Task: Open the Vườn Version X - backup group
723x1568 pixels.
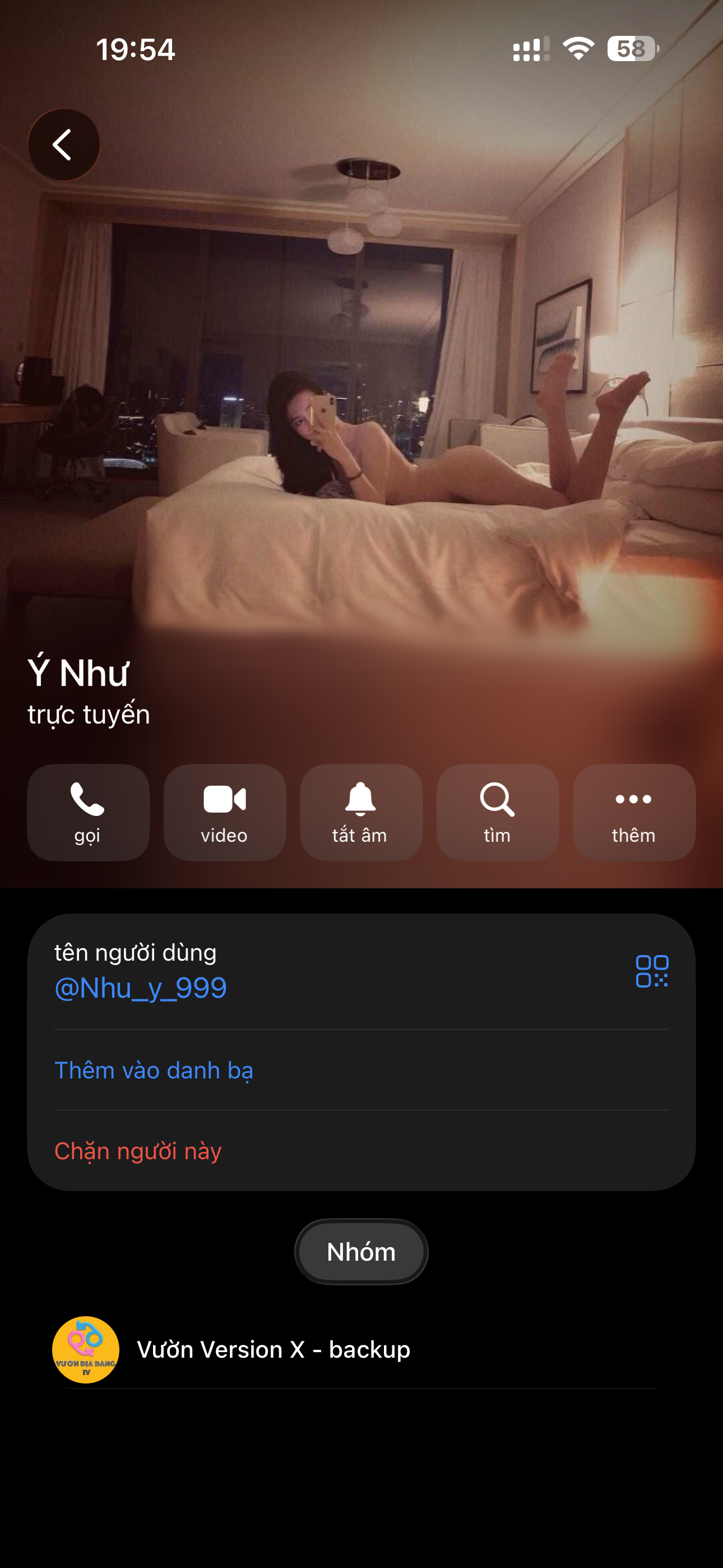Action: (361, 1349)
